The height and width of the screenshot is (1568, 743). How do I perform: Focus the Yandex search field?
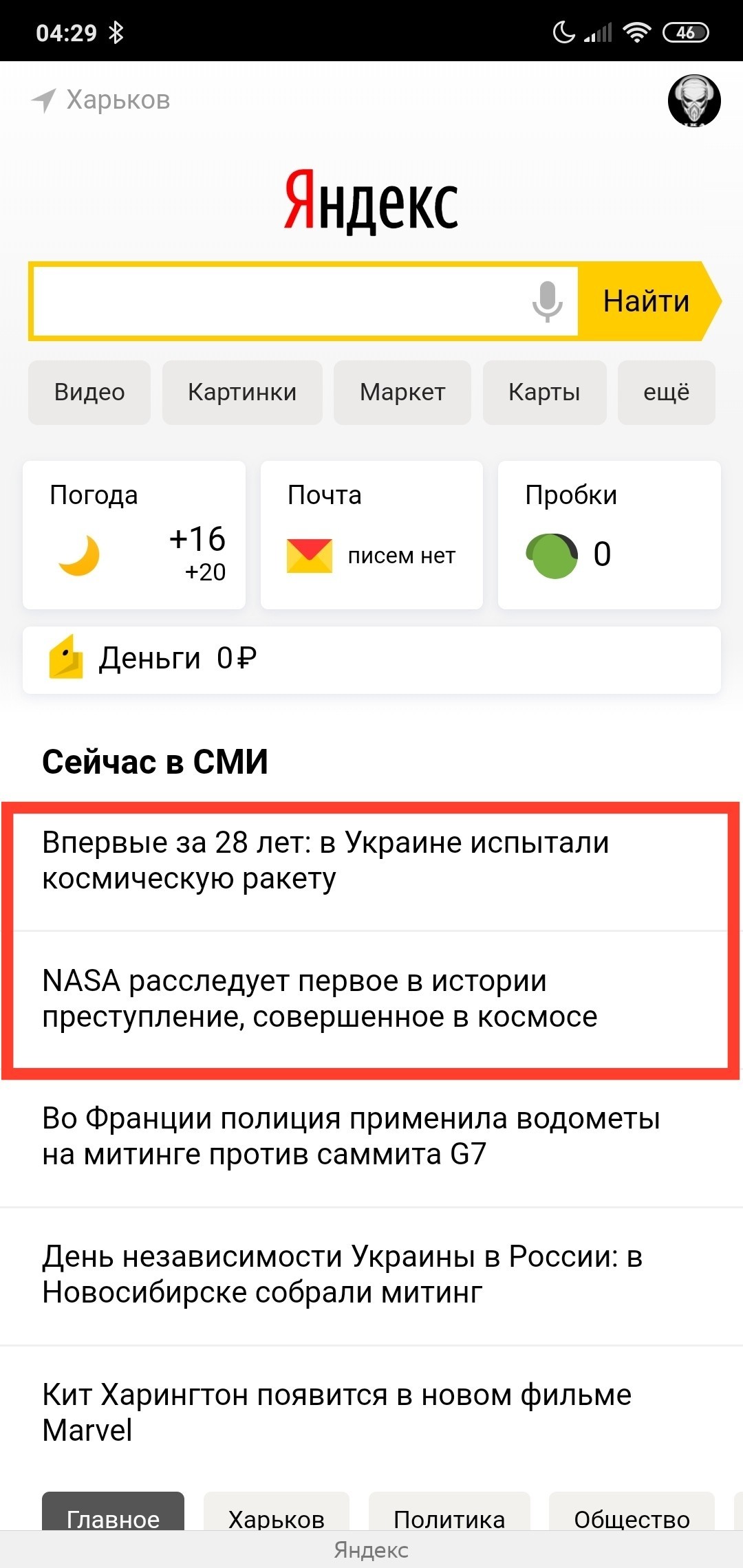pos(275,301)
